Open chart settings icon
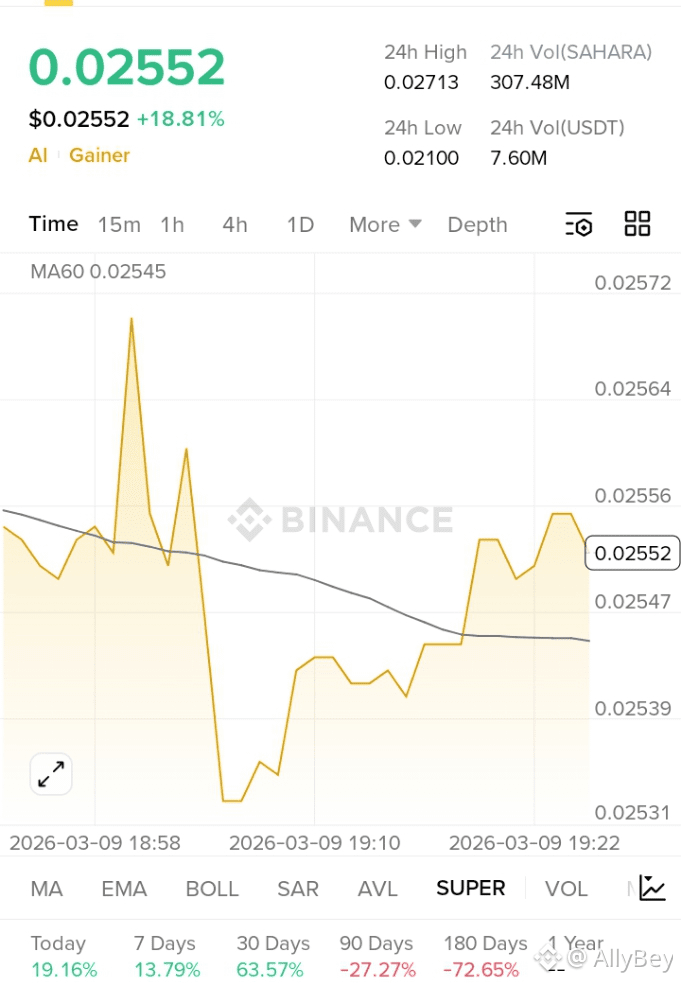 [x=578, y=224]
